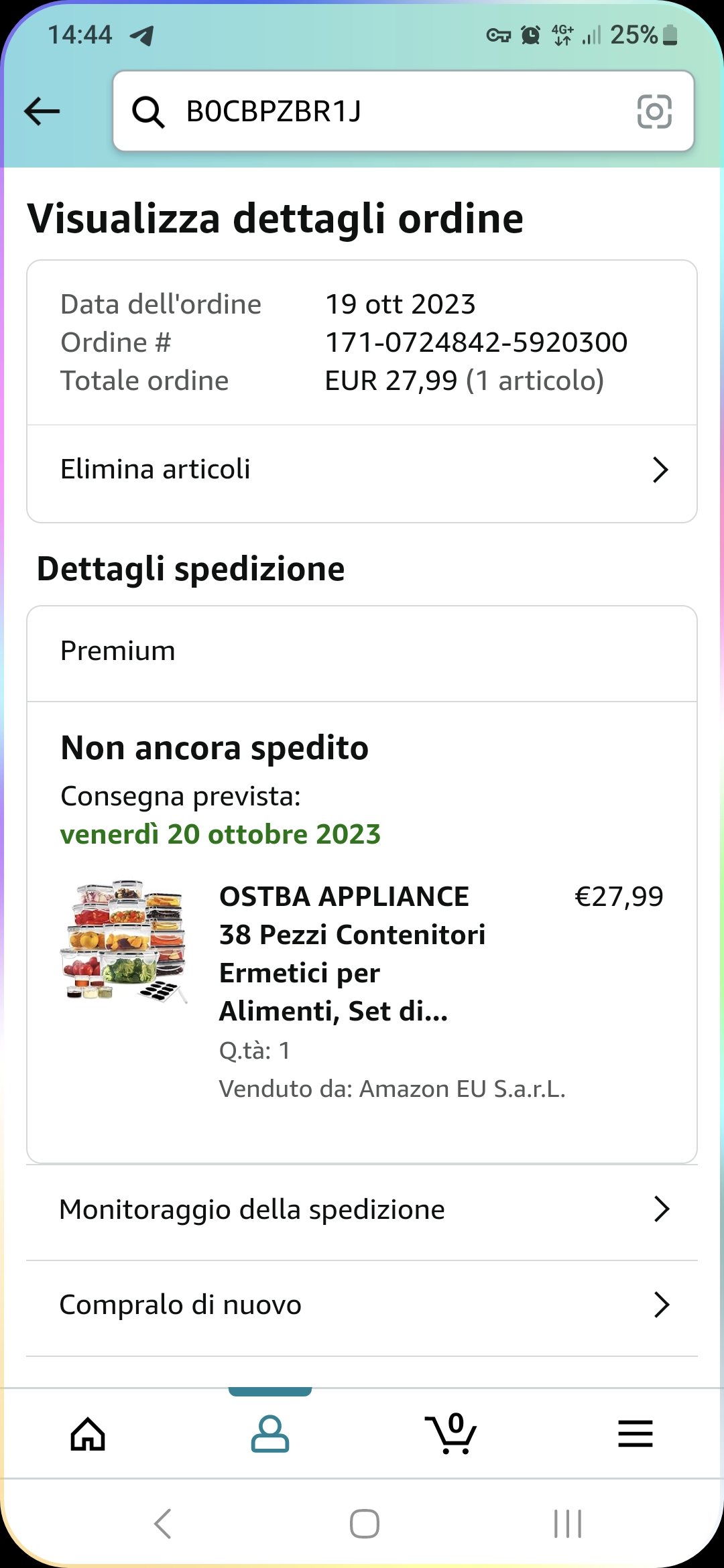The height and width of the screenshot is (1568, 724).
Task: Tap the search field showing B0CBPZBR1J
Action: 375,111
